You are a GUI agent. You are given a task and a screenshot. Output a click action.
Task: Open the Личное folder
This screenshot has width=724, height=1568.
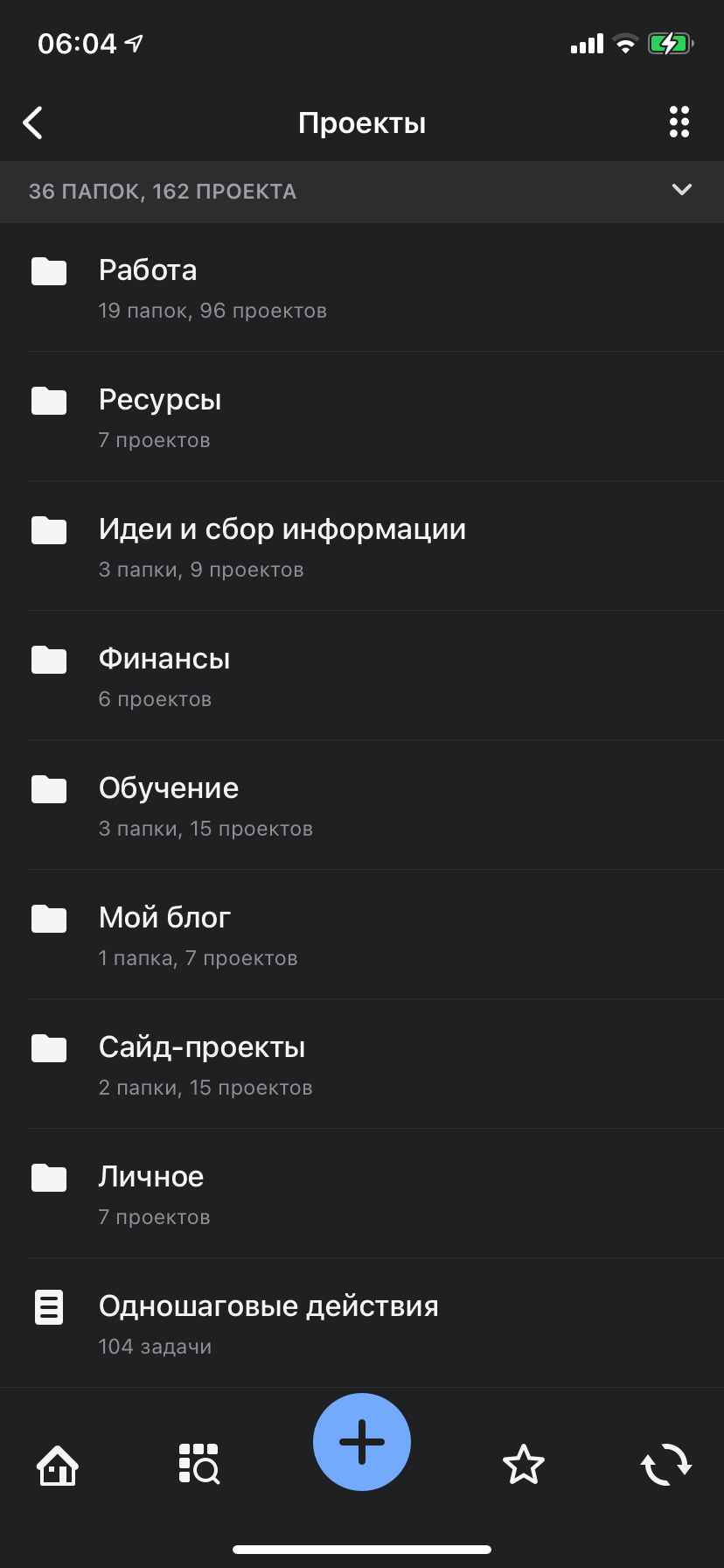tap(150, 1178)
